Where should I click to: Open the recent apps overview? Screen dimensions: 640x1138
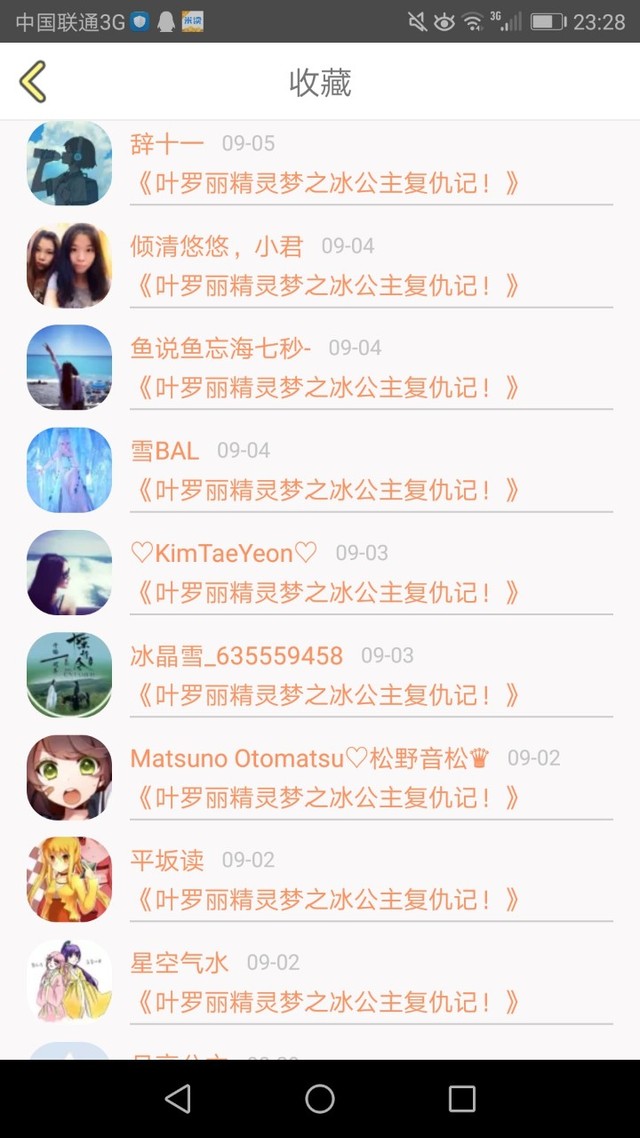click(462, 1099)
